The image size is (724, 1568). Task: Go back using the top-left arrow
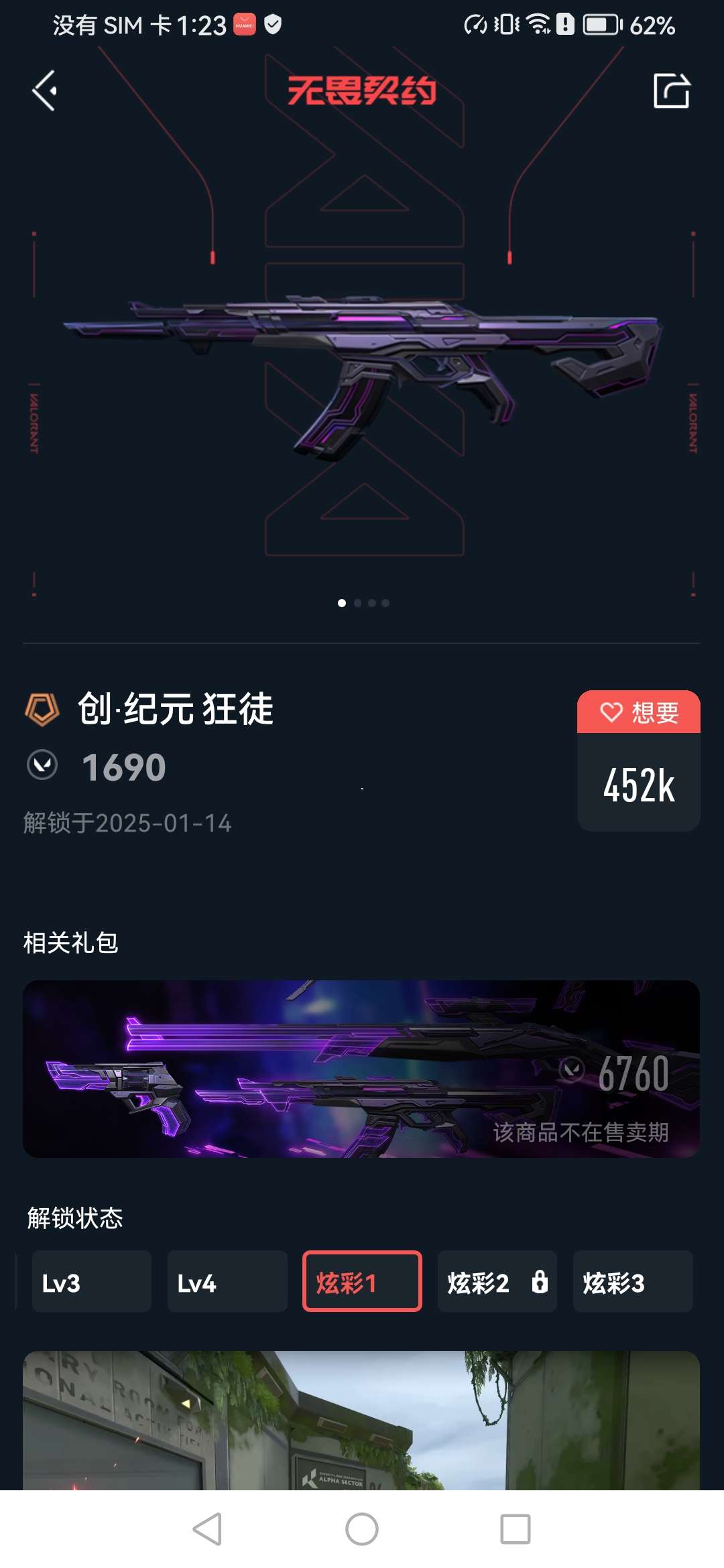pyautogui.click(x=45, y=91)
